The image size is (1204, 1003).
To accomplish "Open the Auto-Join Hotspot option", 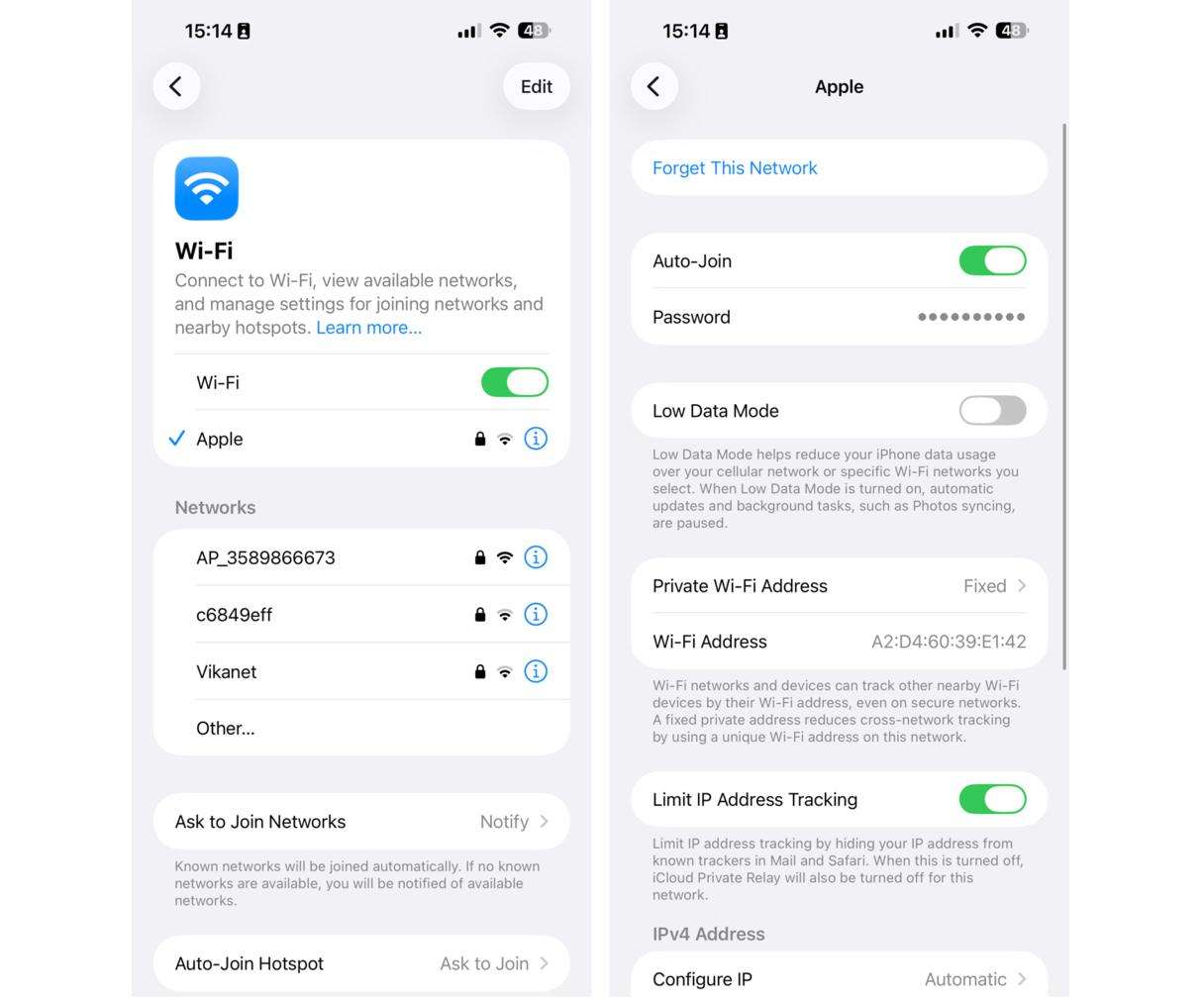I will 361,963.
